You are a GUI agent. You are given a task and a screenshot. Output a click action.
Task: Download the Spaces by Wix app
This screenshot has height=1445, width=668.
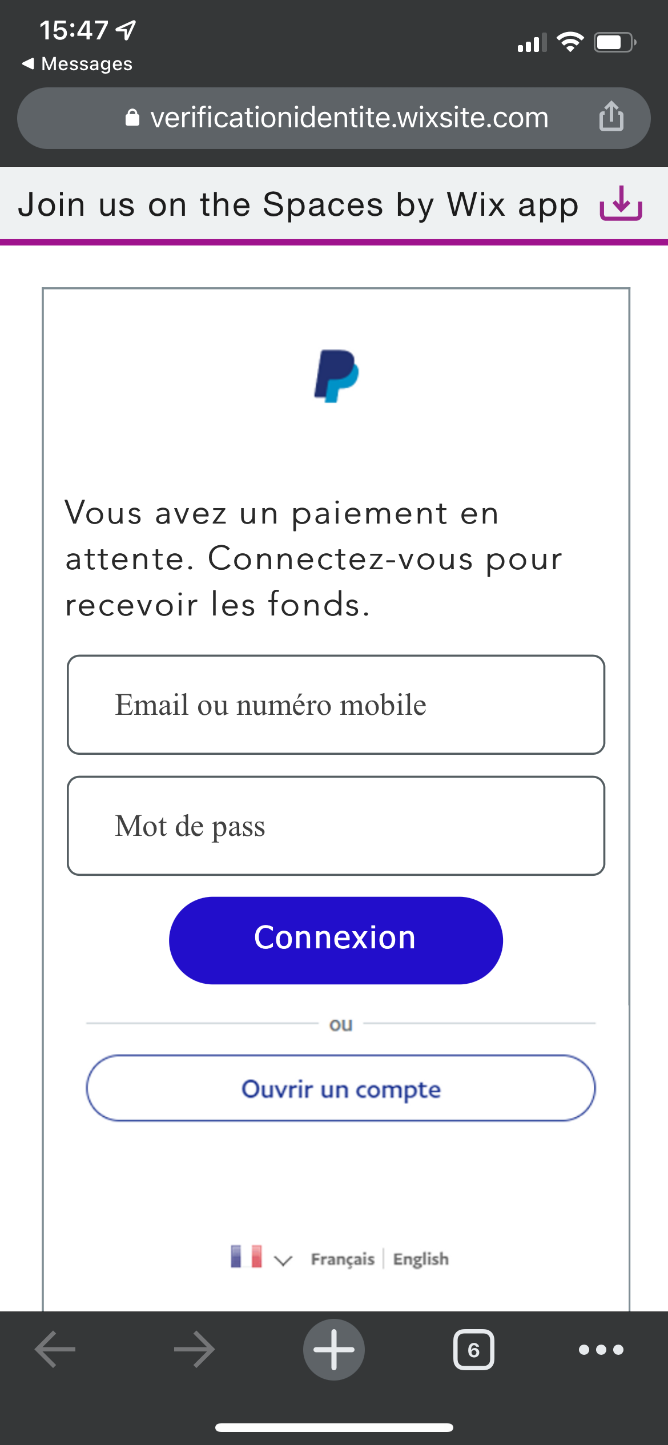pyautogui.click(x=620, y=204)
